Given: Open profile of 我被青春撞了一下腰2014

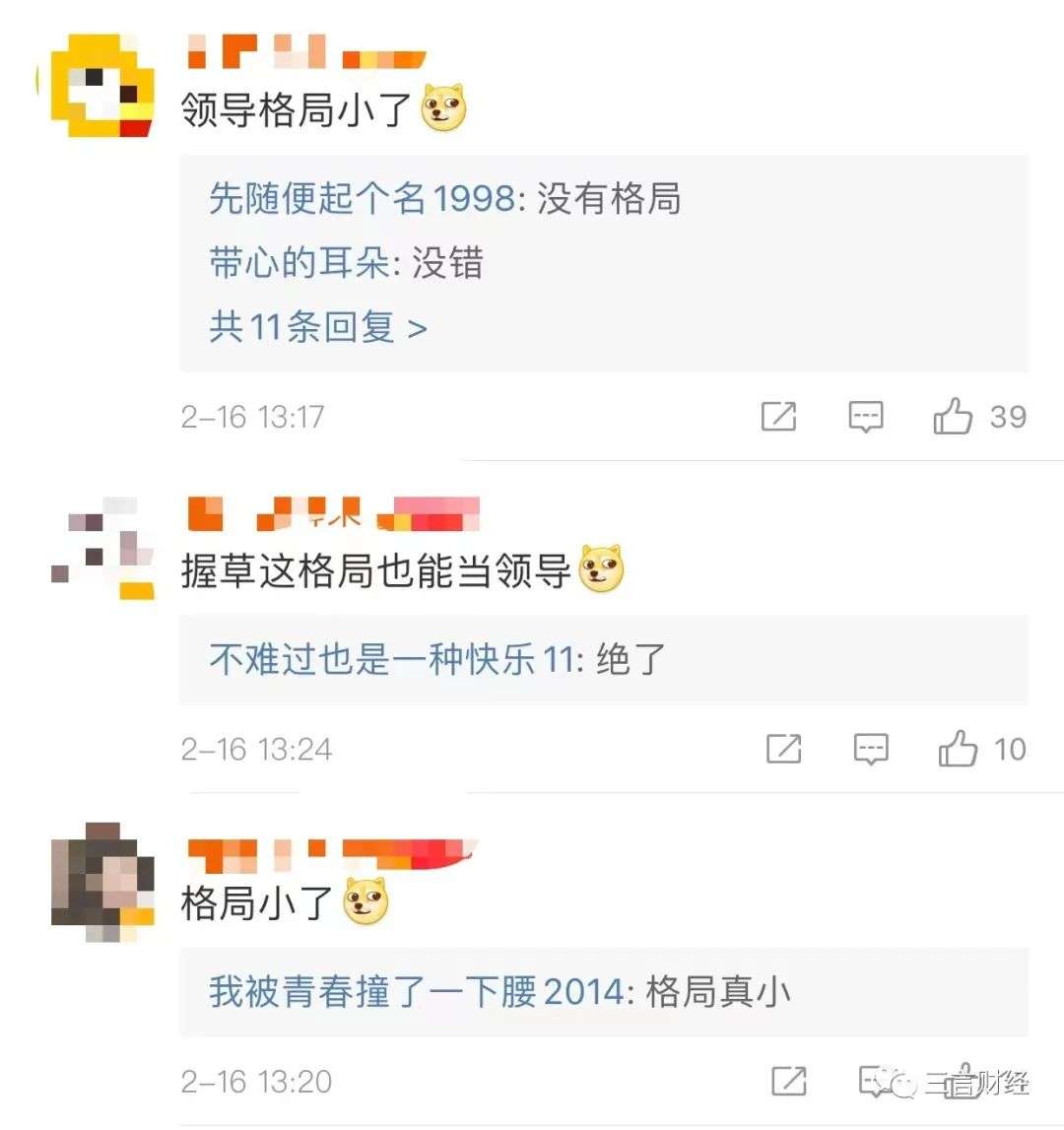Looking at the screenshot, I should [417, 992].
